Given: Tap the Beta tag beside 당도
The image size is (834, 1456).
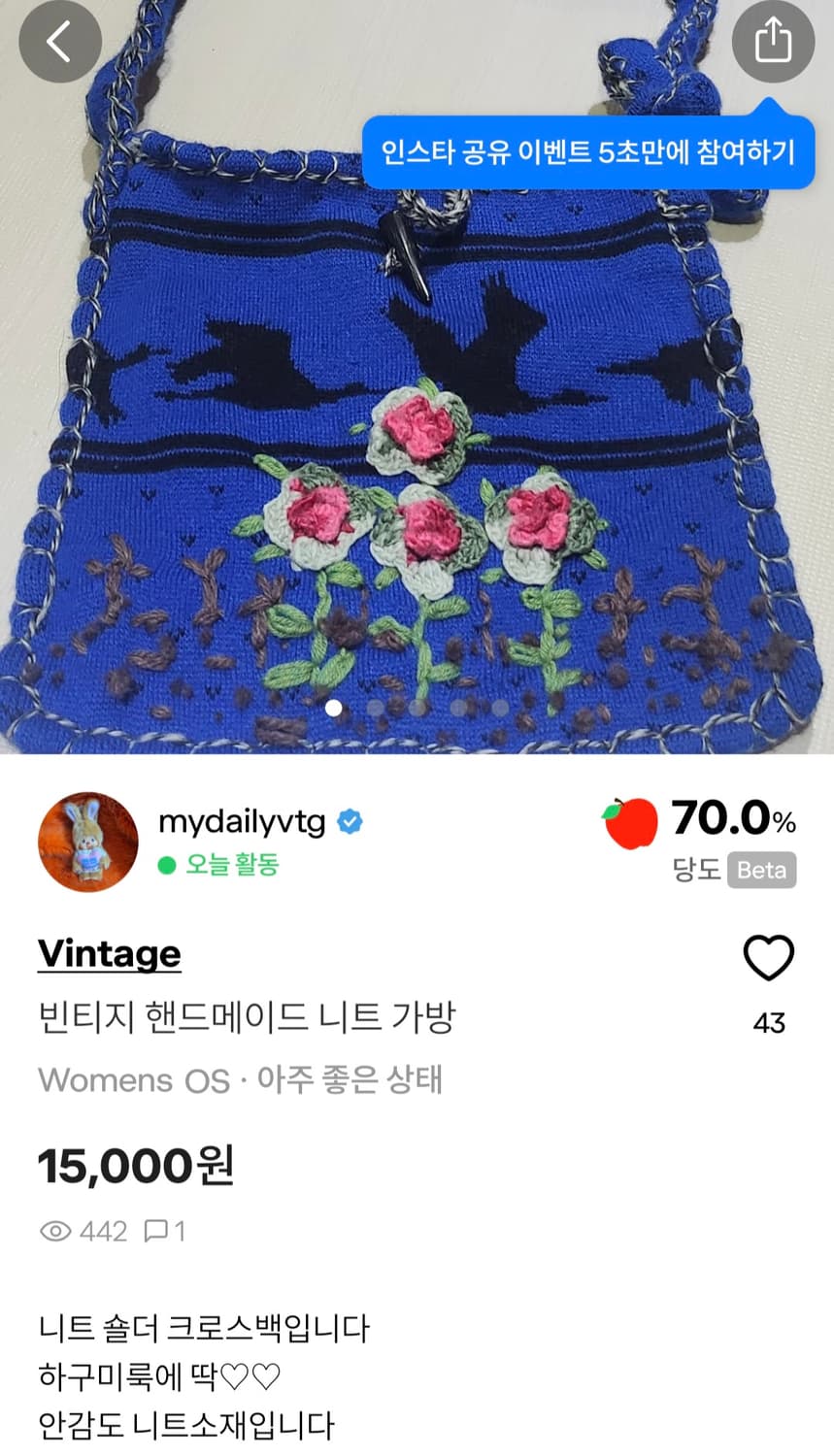Looking at the screenshot, I should click(x=761, y=870).
